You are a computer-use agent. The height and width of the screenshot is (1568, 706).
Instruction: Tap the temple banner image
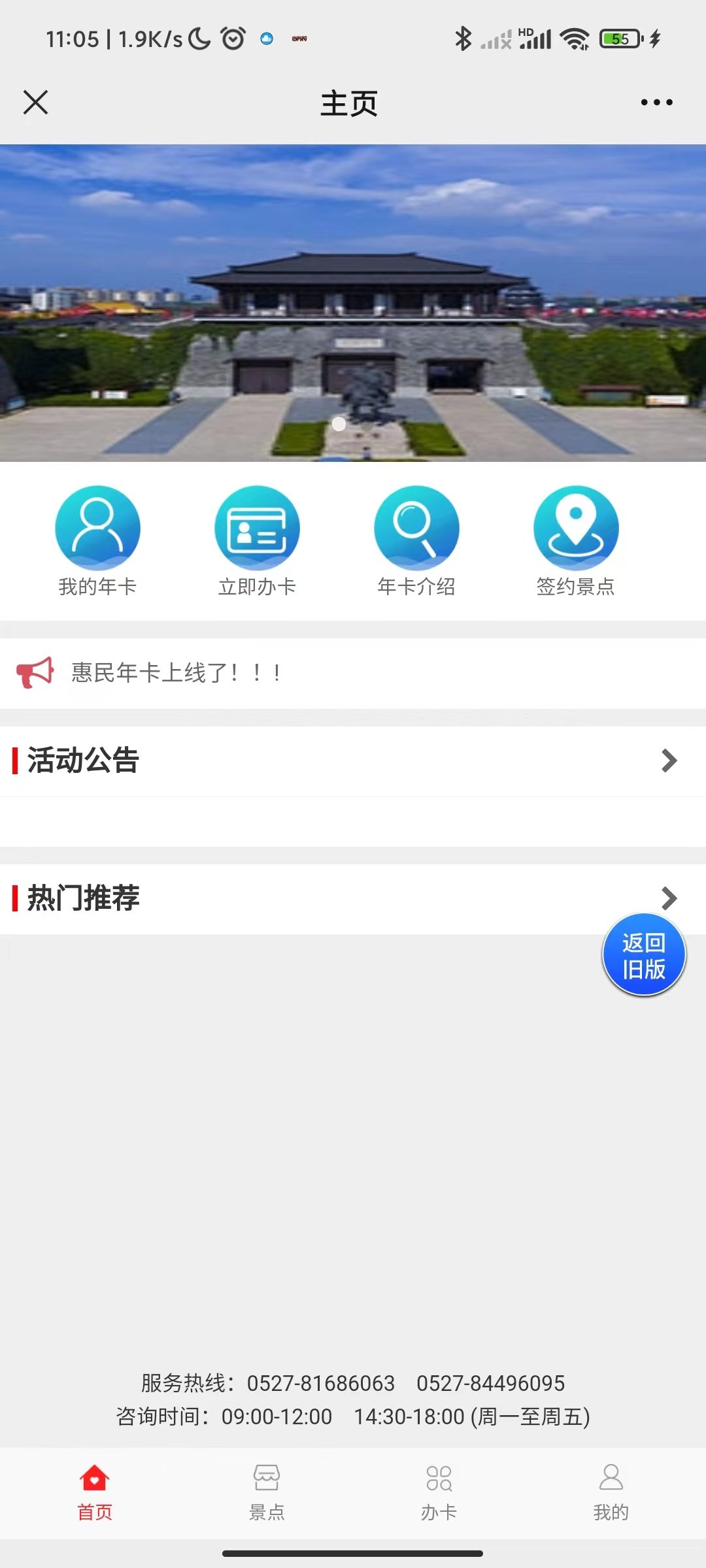tap(353, 303)
